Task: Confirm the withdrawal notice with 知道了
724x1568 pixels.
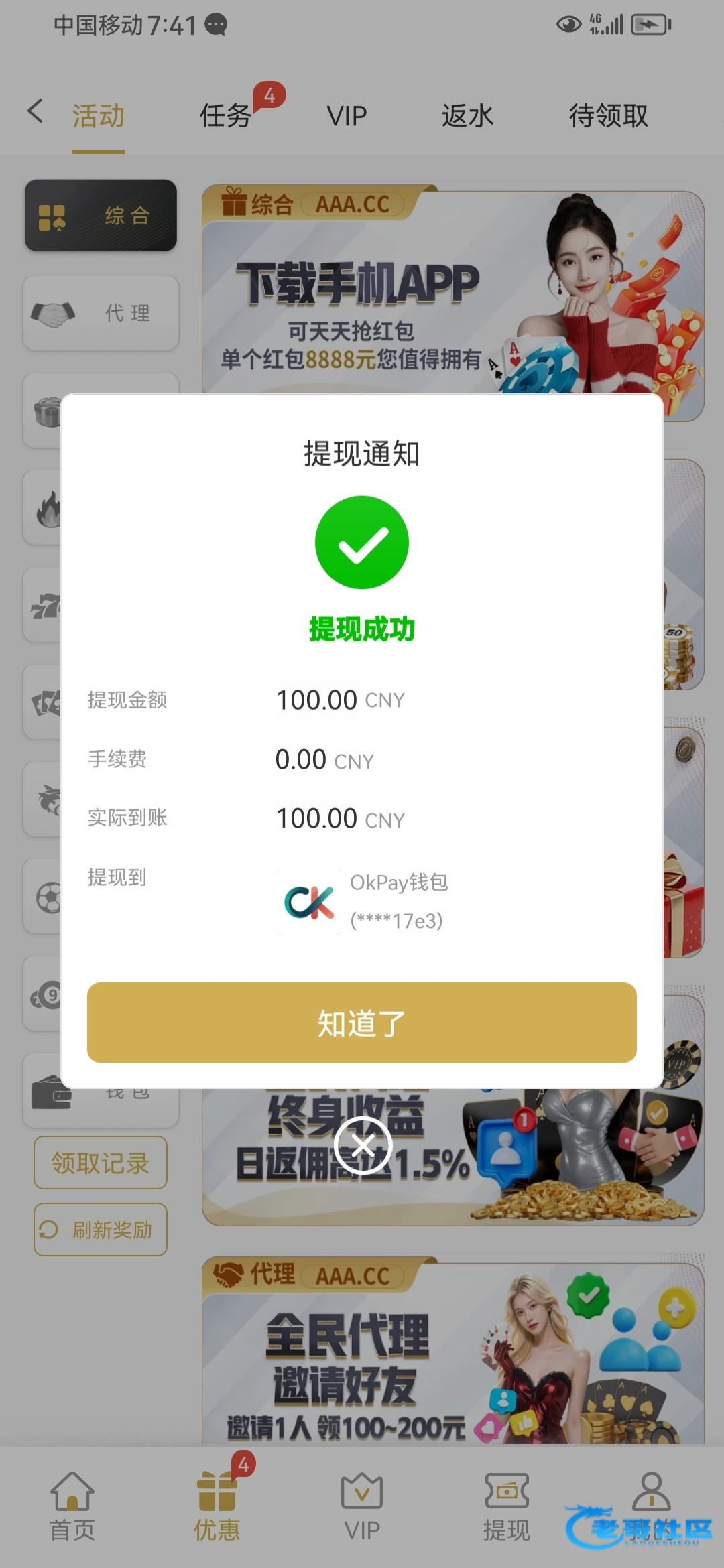Action: [362, 1023]
